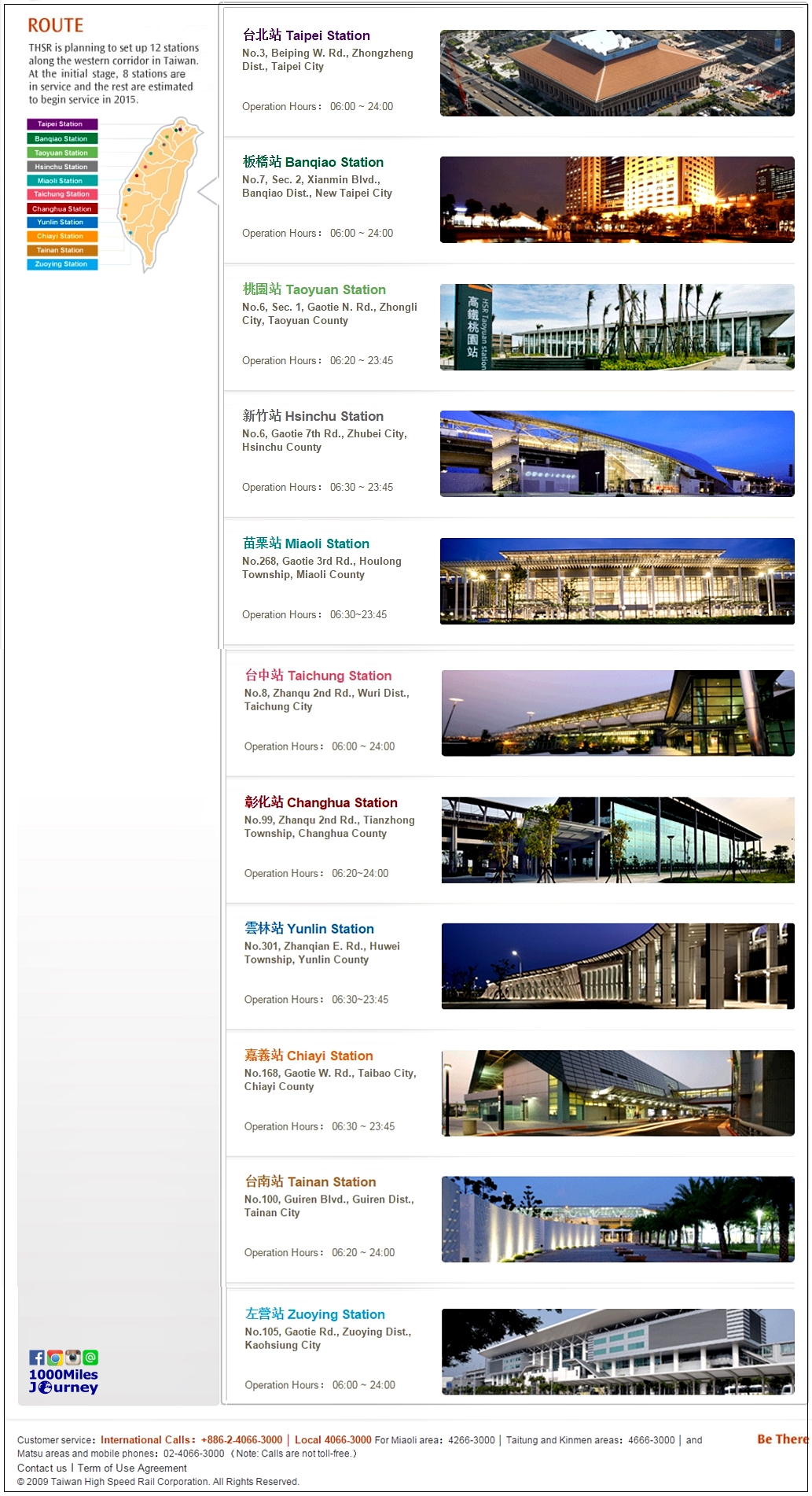This screenshot has width=812, height=1496.
Task: Pick Chiayi Station legend button
Action: point(62,236)
